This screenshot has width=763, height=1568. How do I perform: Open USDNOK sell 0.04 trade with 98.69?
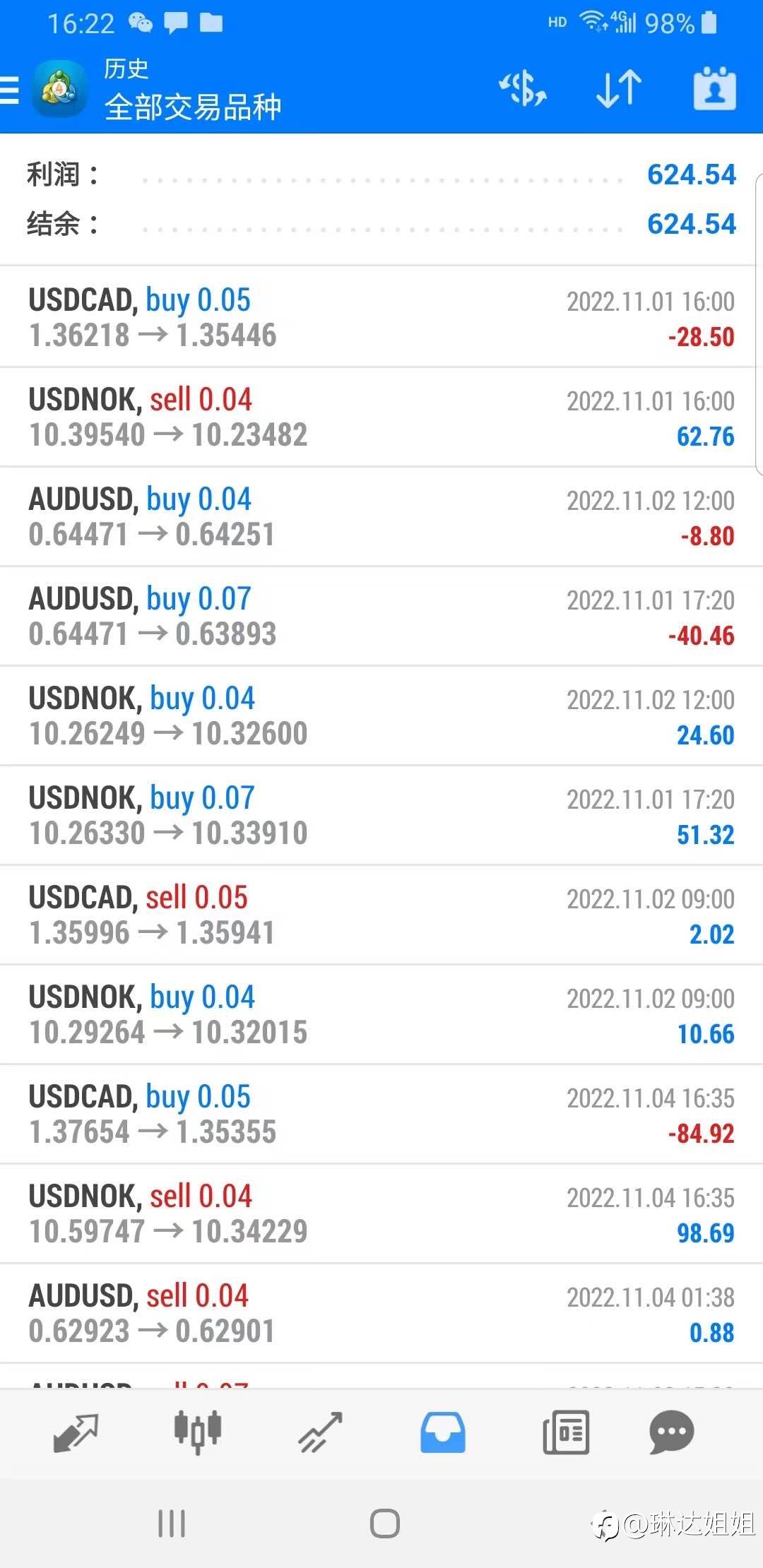coord(381,1213)
